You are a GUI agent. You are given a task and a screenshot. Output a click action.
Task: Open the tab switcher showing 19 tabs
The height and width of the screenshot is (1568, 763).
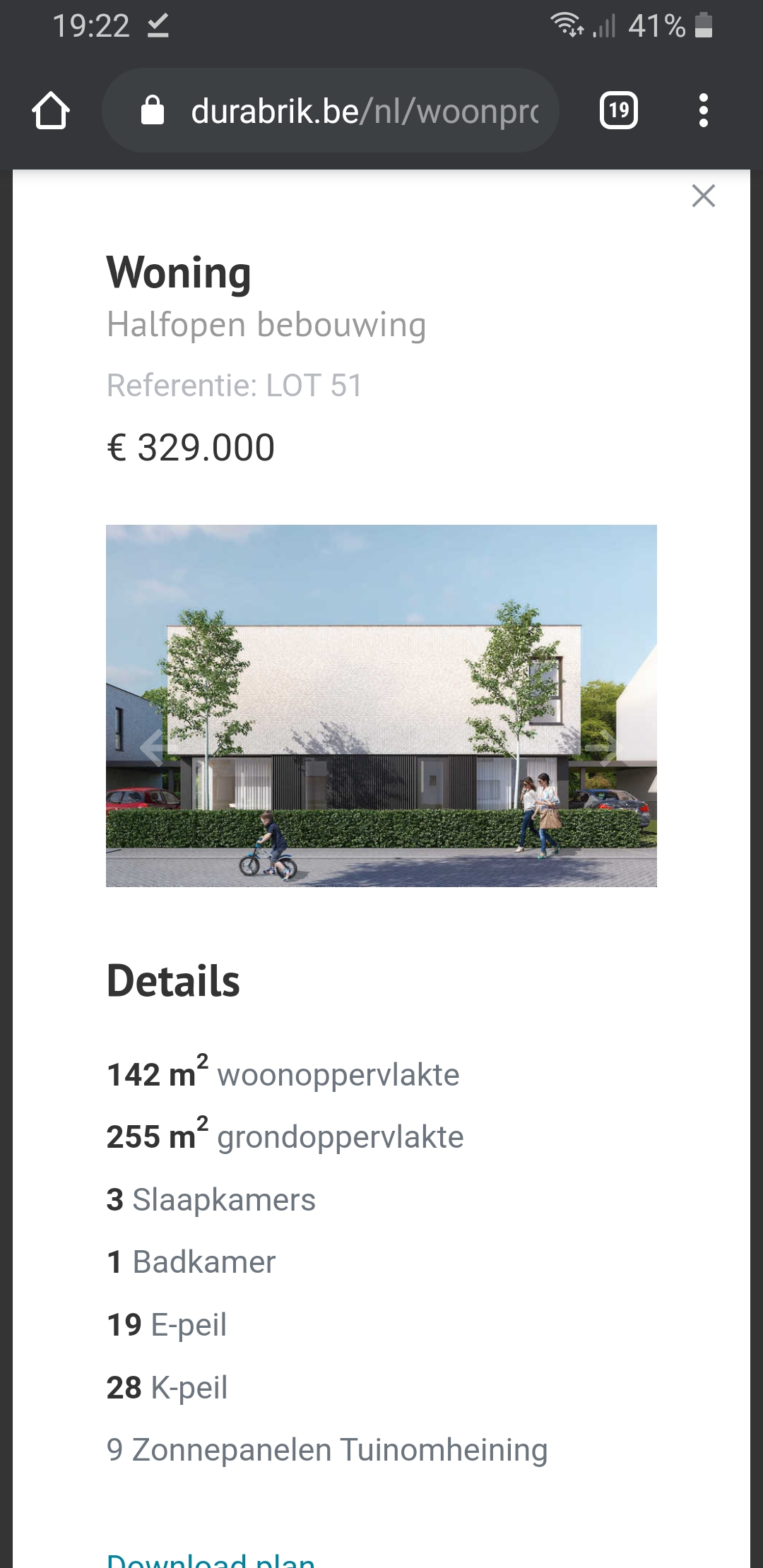[619, 110]
